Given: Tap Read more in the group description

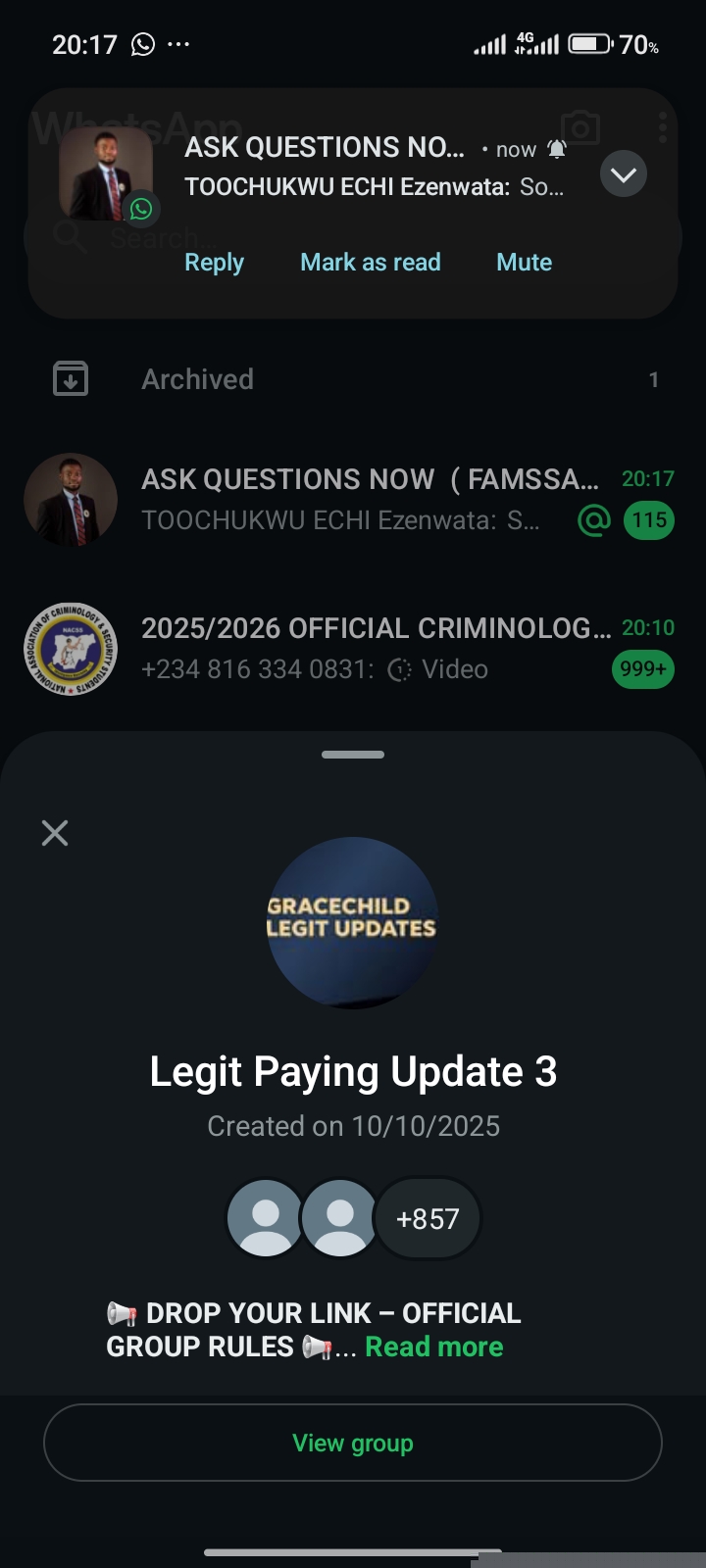Looking at the screenshot, I should click(433, 1347).
